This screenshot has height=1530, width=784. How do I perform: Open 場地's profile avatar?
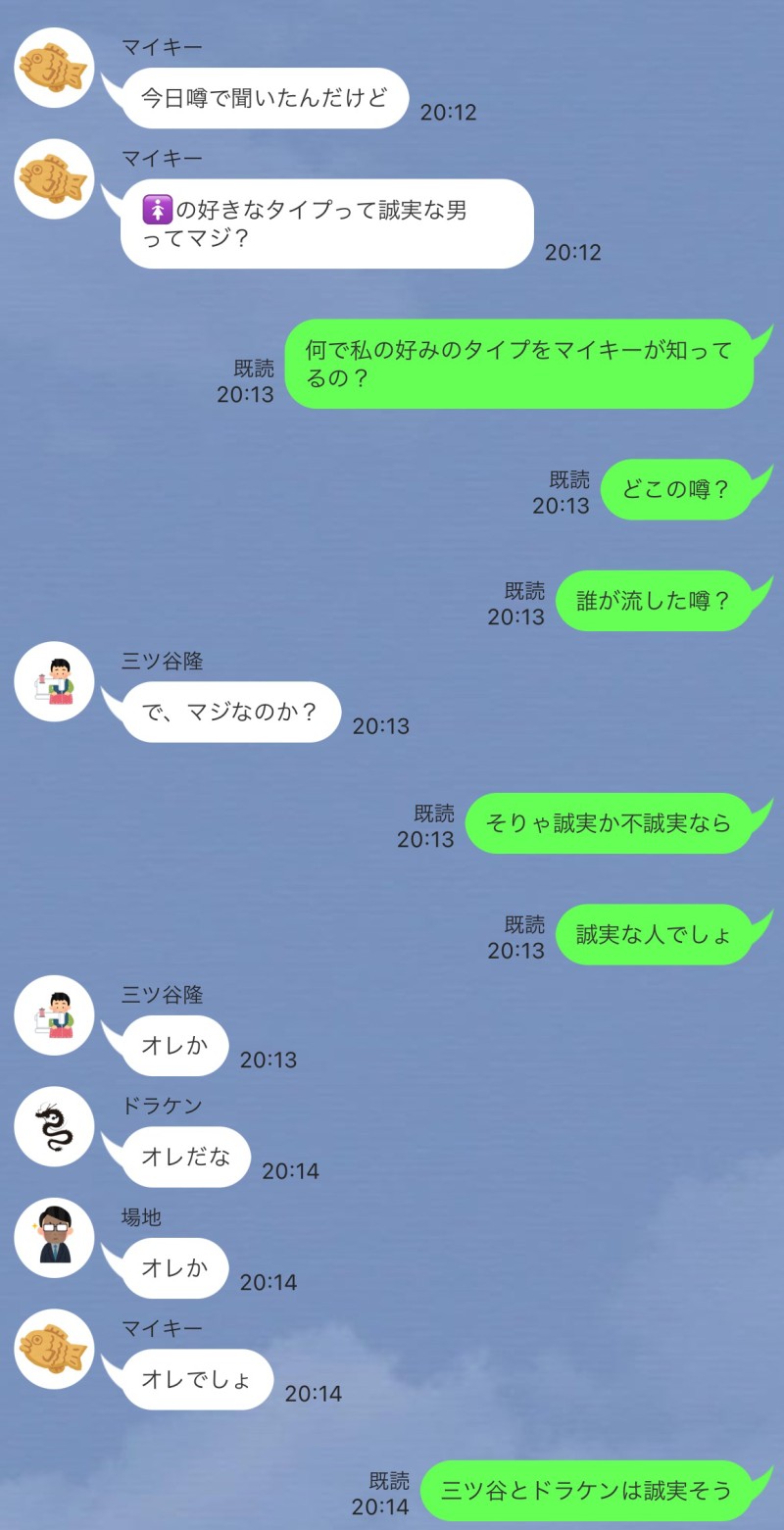point(54,1237)
